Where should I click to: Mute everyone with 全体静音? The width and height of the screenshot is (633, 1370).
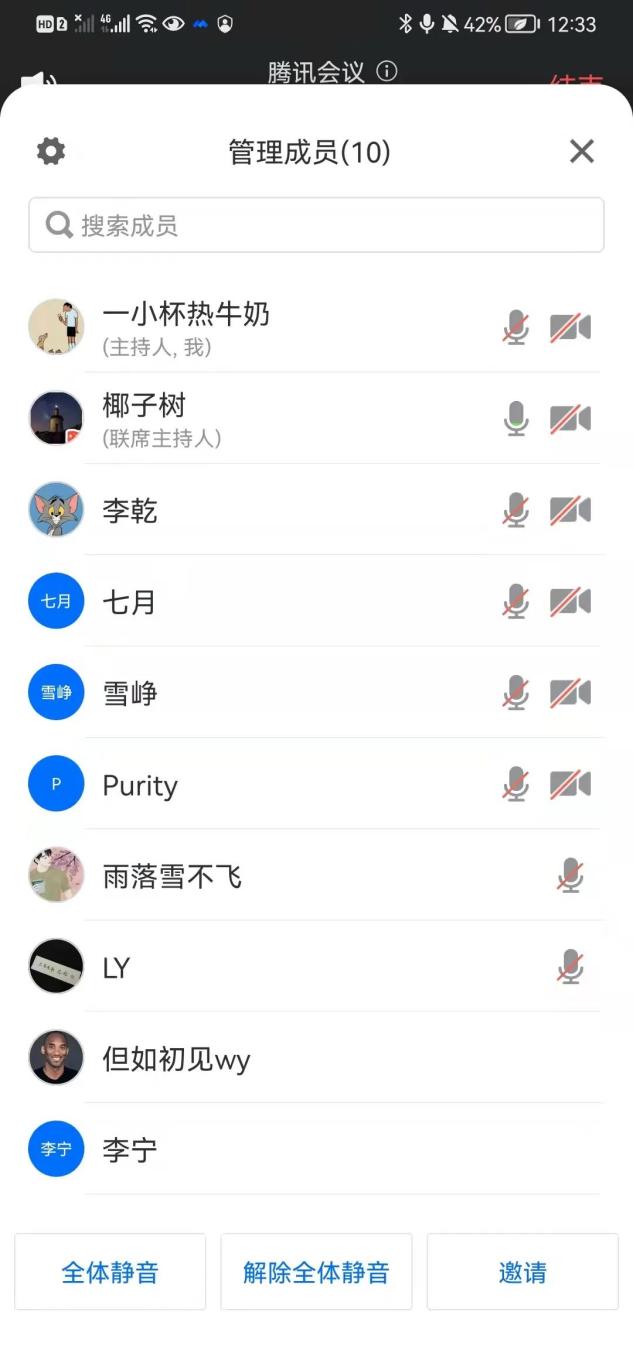tap(110, 1272)
